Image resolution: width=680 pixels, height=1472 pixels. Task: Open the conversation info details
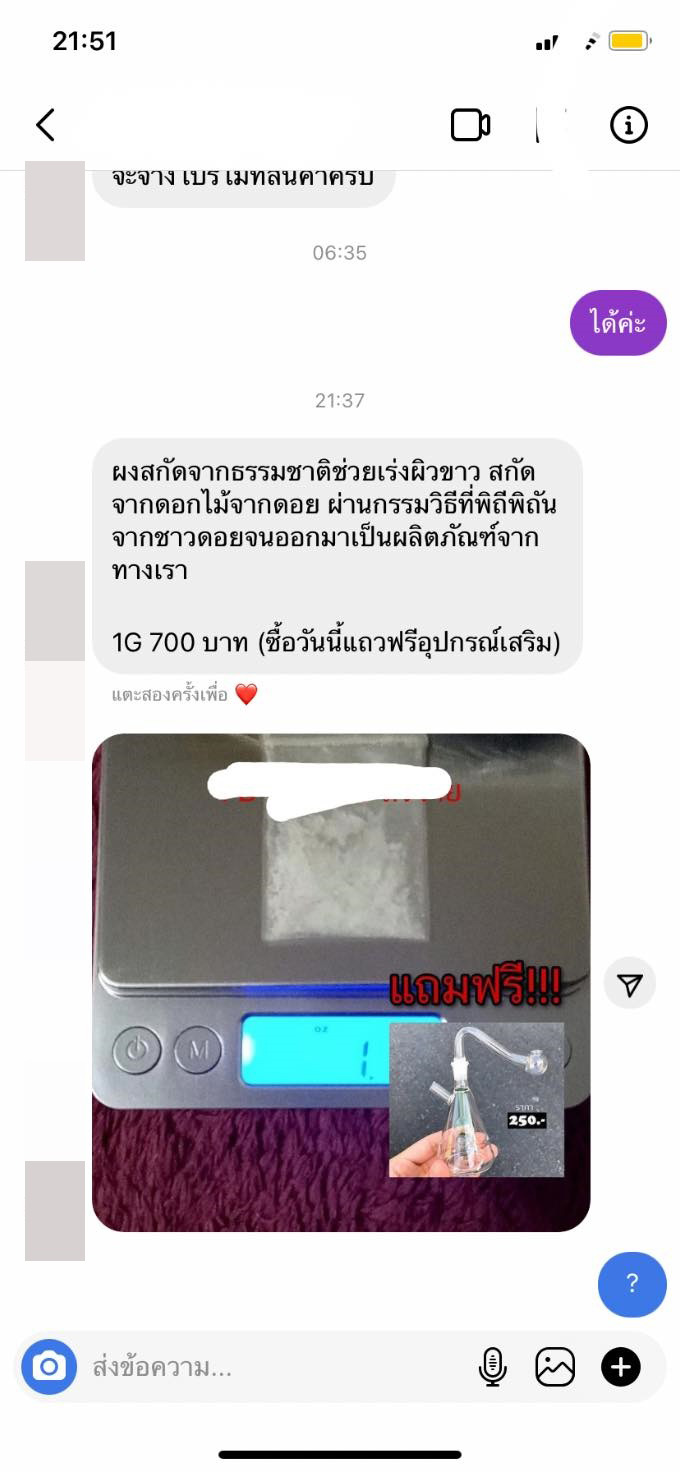tap(629, 125)
